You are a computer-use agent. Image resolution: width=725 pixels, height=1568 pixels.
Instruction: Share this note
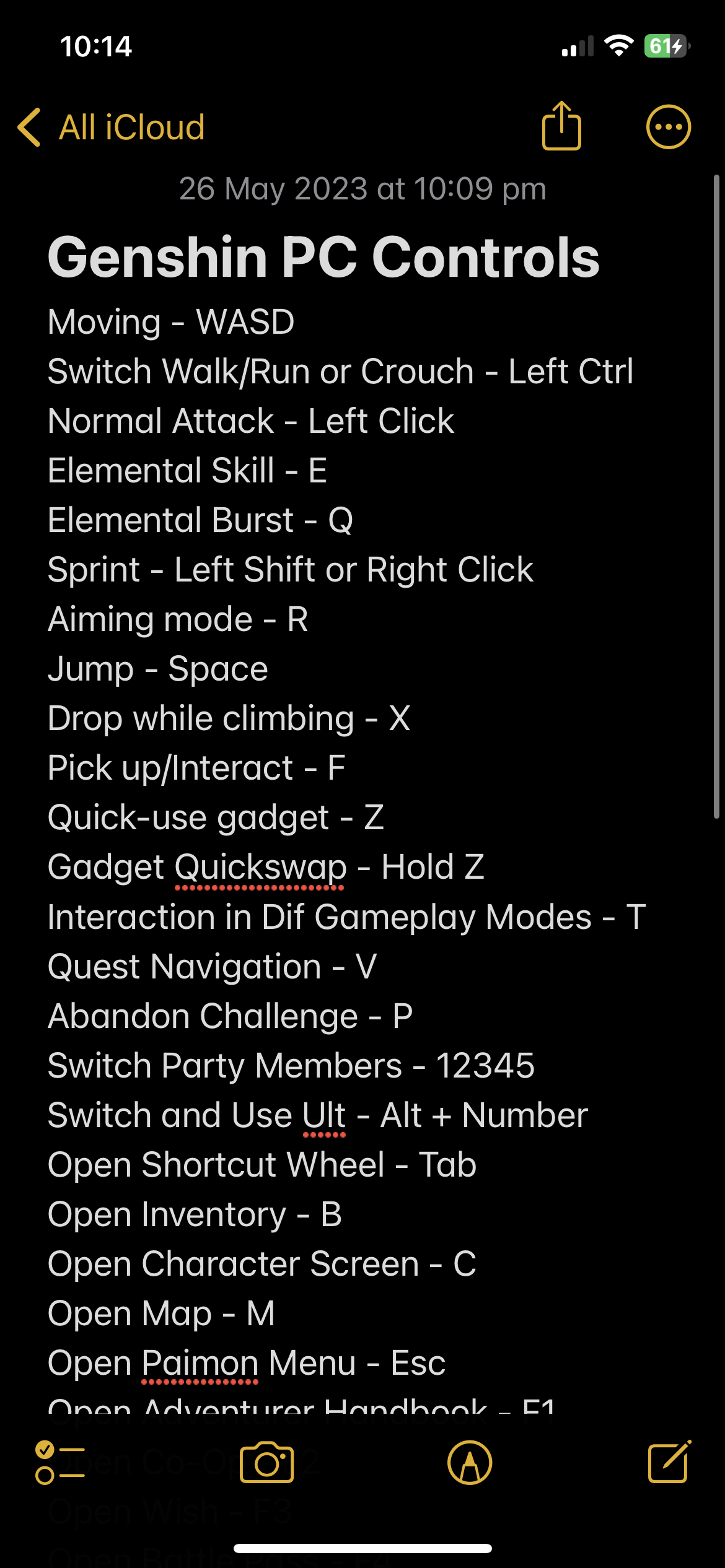(561, 126)
